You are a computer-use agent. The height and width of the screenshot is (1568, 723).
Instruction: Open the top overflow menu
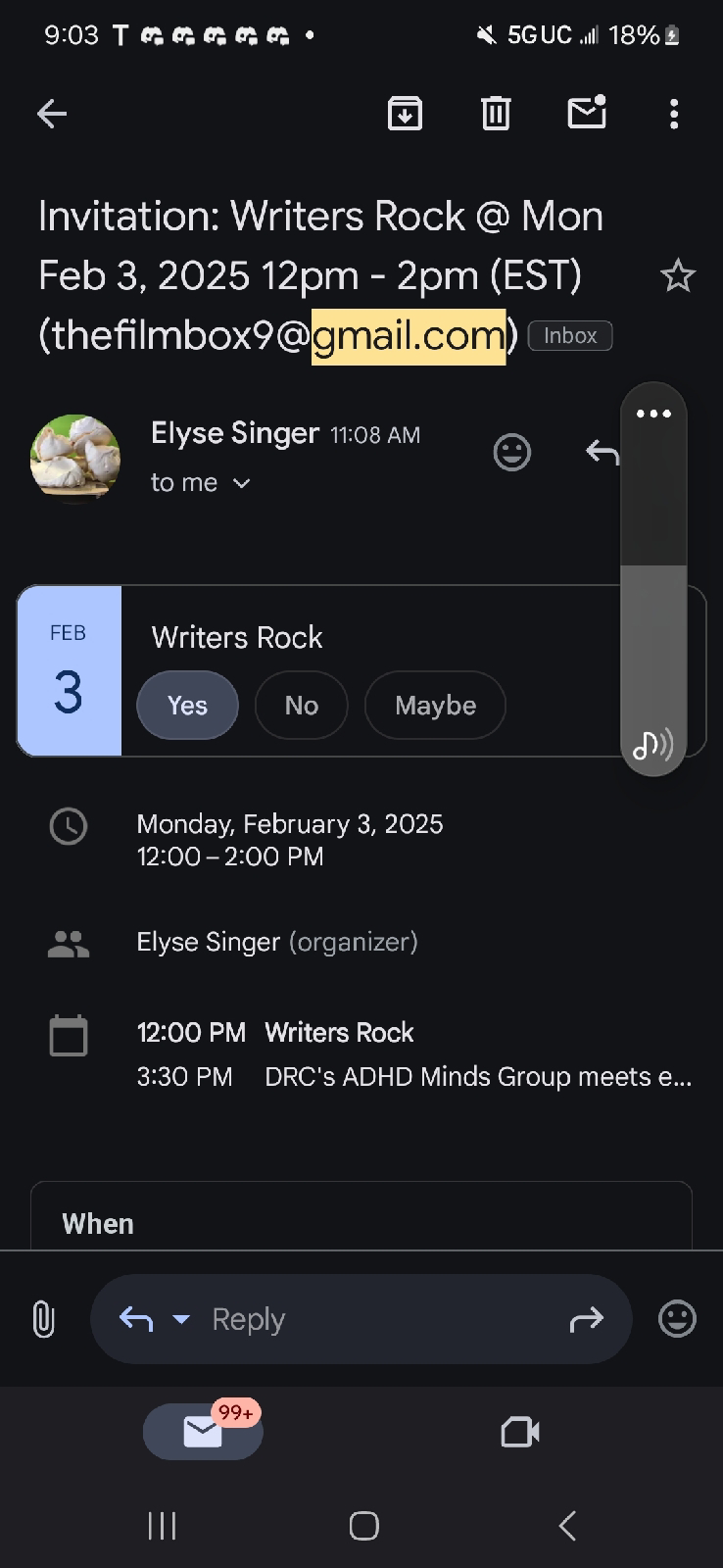tap(674, 114)
